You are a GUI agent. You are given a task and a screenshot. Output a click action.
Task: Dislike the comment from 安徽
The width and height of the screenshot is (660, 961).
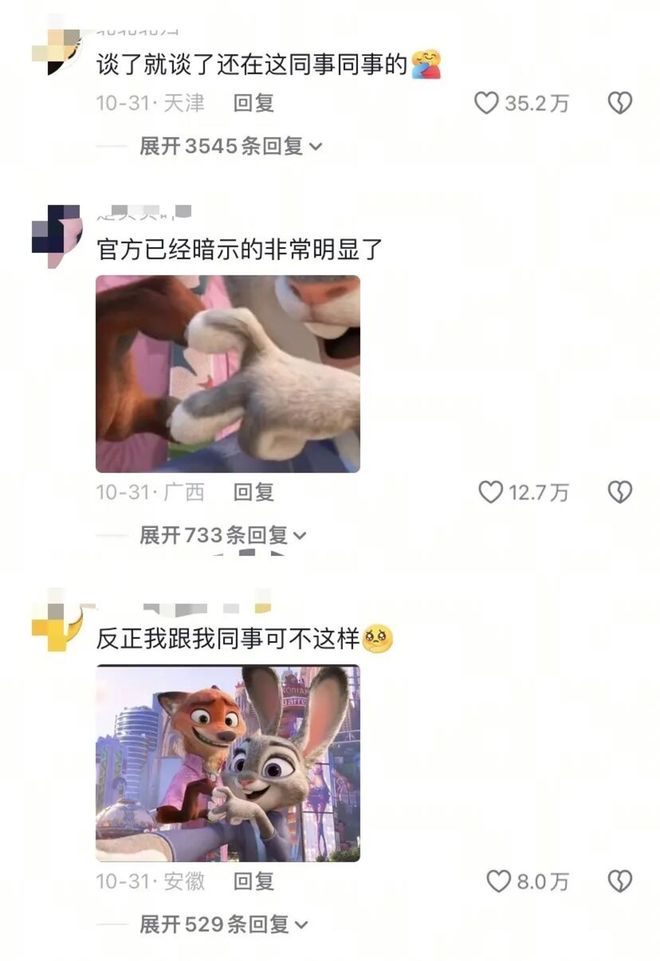(620, 881)
